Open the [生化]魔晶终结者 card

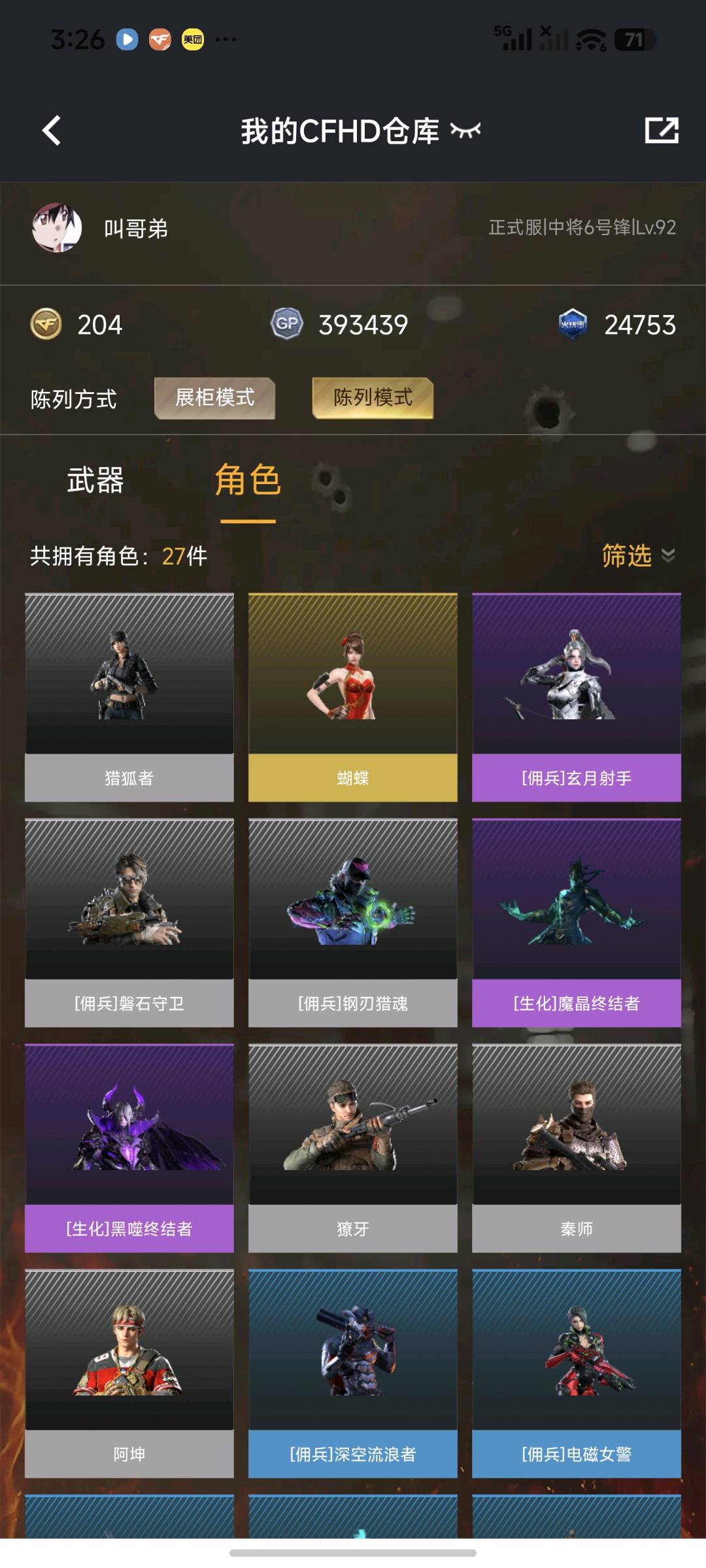pyautogui.click(x=577, y=923)
